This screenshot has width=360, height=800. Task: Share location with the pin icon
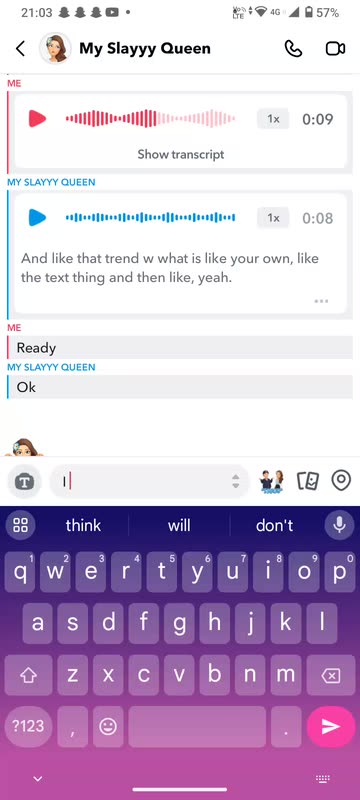point(341,481)
